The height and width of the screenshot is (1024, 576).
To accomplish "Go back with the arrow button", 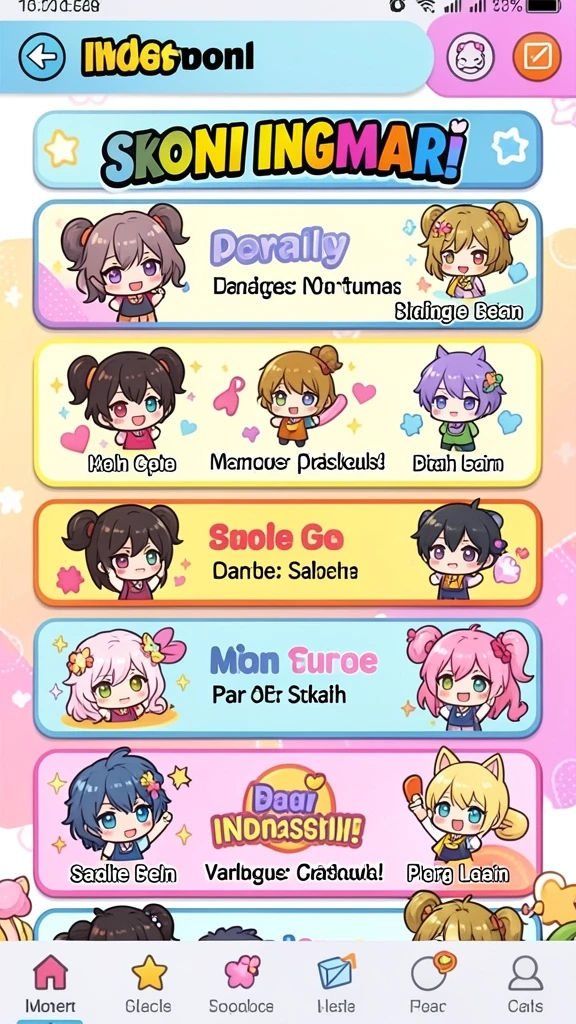I will coord(42,57).
